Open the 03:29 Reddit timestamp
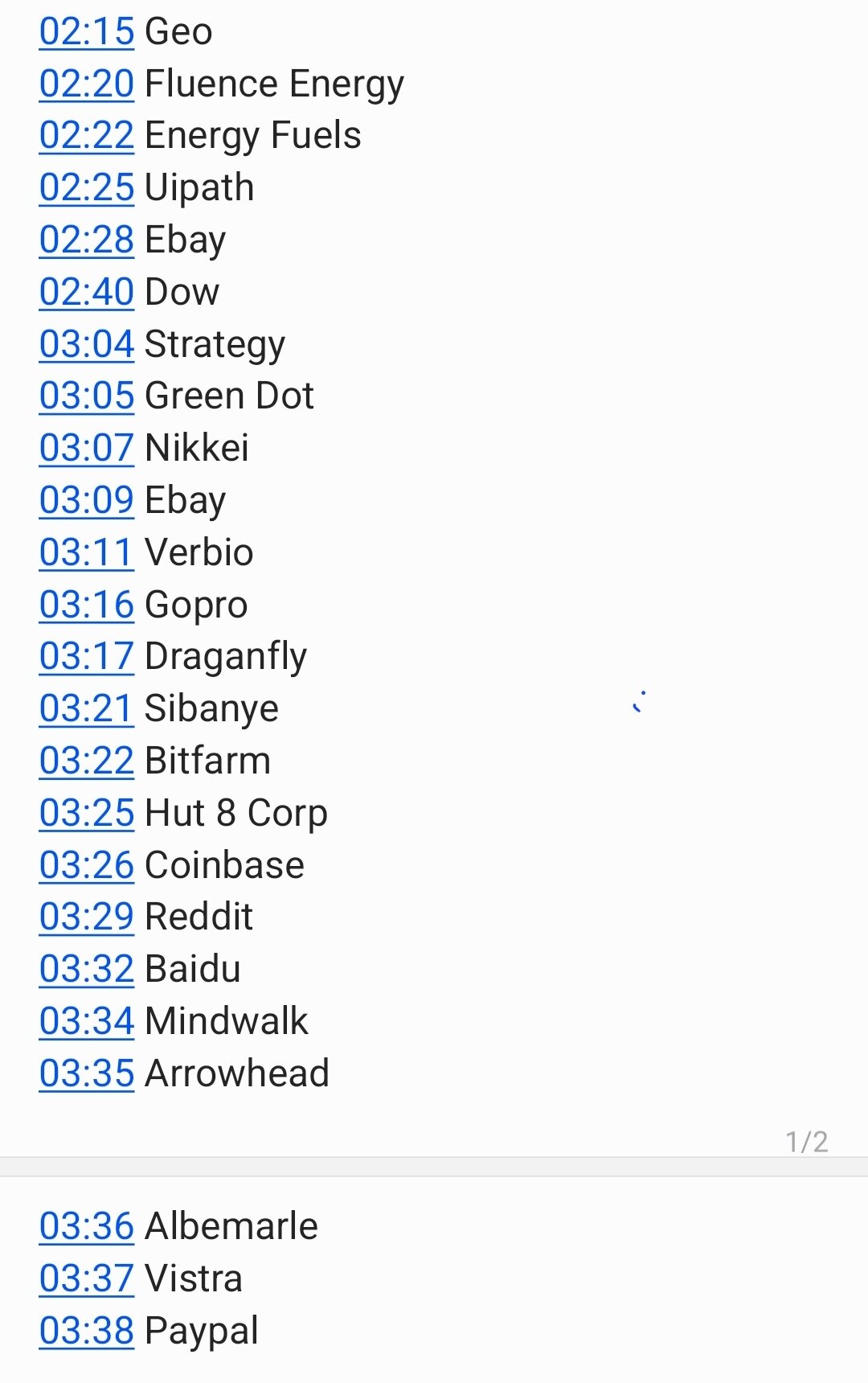This screenshot has height=1383, width=868. [x=86, y=917]
